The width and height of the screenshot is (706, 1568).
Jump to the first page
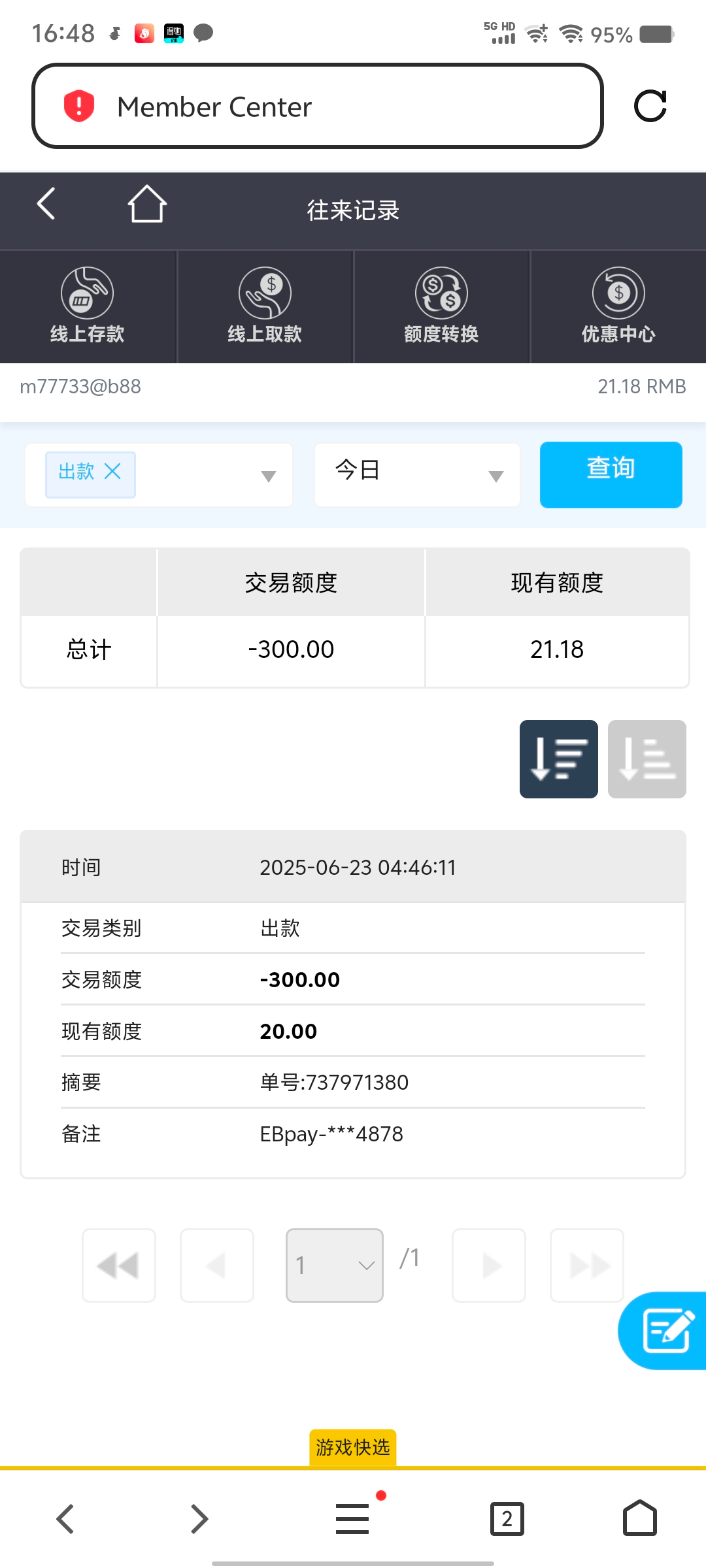point(119,1266)
